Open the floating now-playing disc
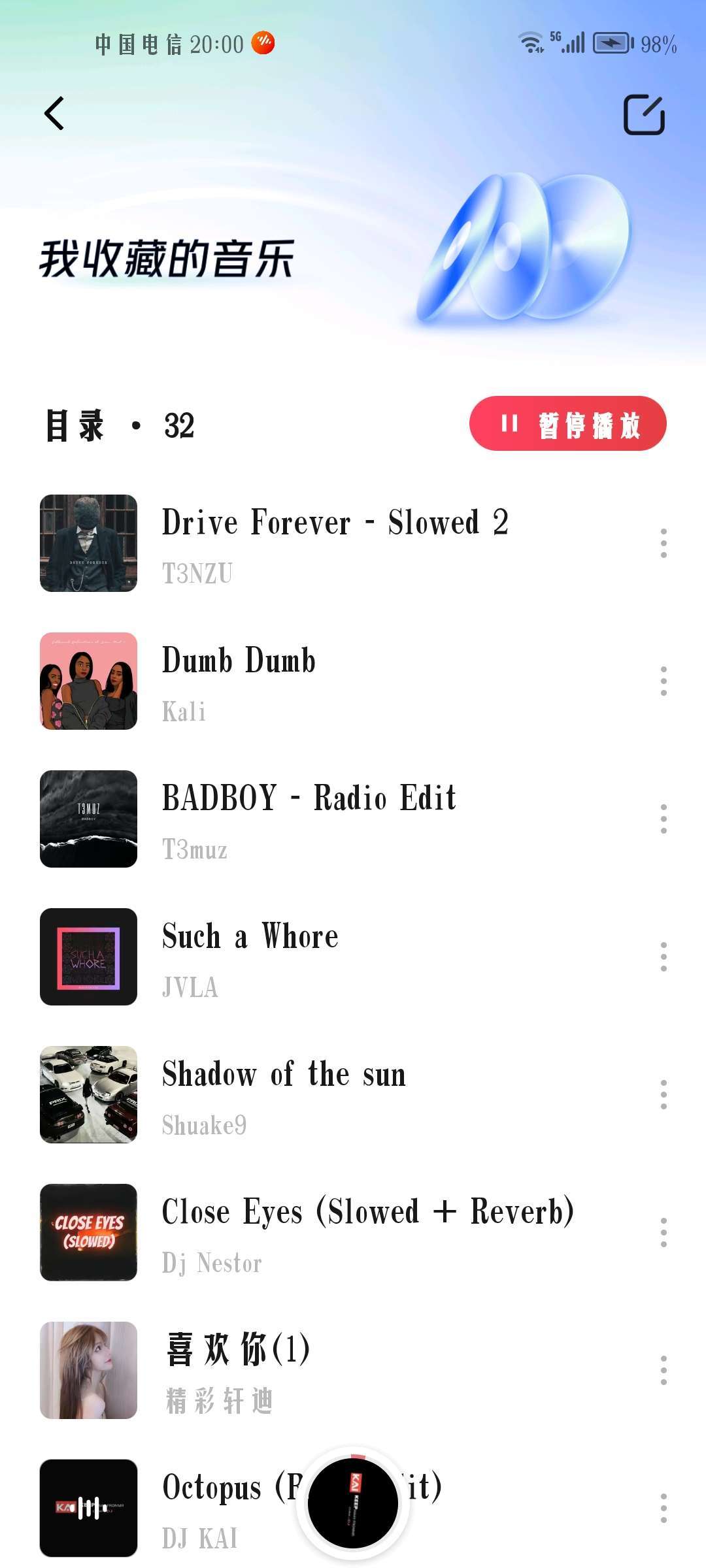706x1568 pixels. (353, 1503)
